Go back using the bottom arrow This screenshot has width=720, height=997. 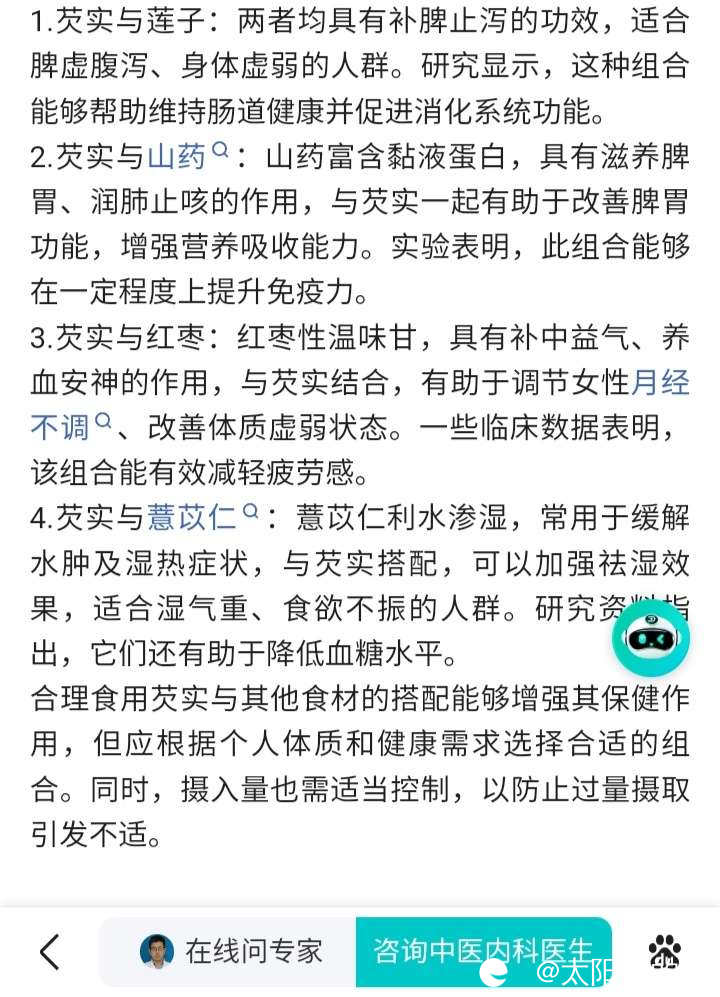49,951
